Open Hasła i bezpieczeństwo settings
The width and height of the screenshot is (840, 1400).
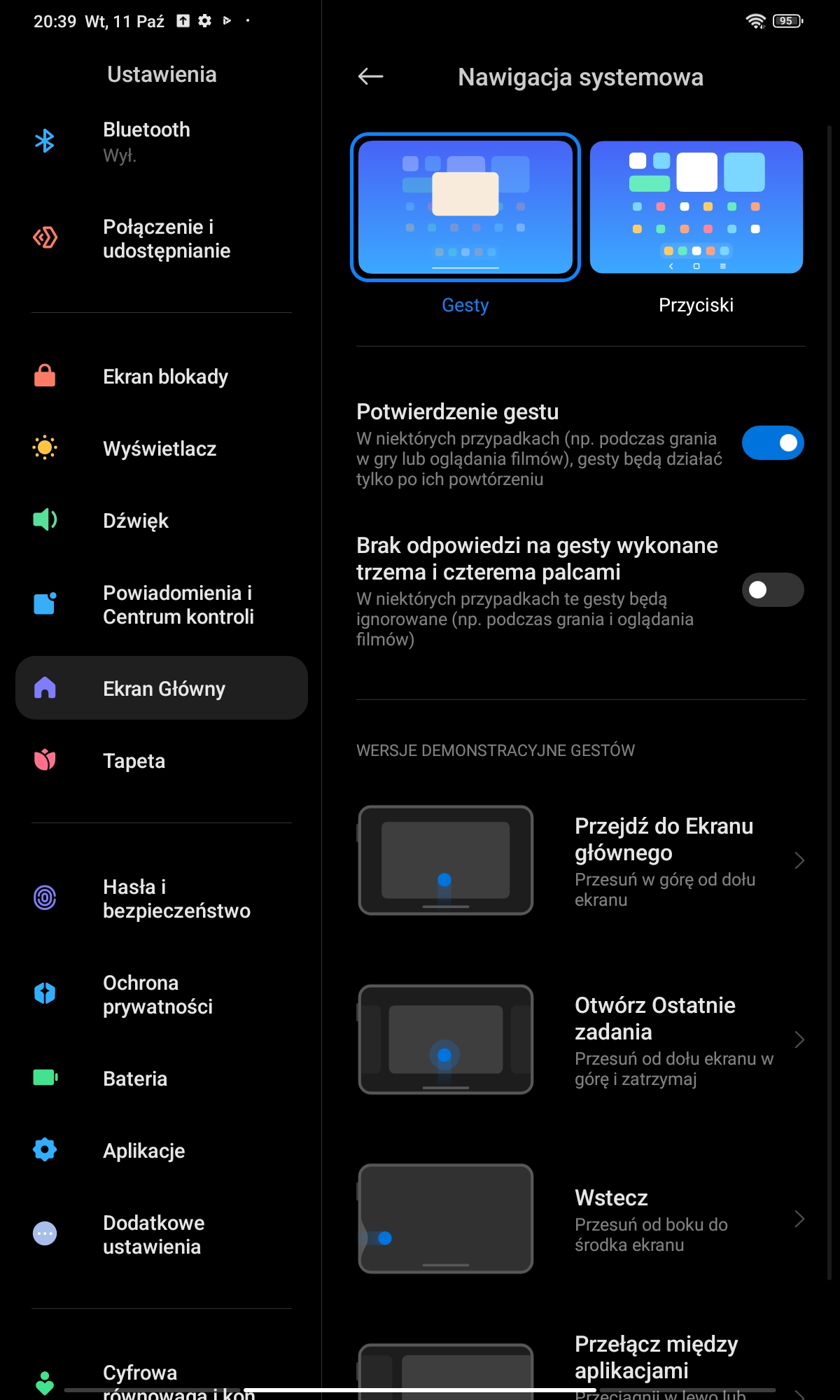click(162, 899)
